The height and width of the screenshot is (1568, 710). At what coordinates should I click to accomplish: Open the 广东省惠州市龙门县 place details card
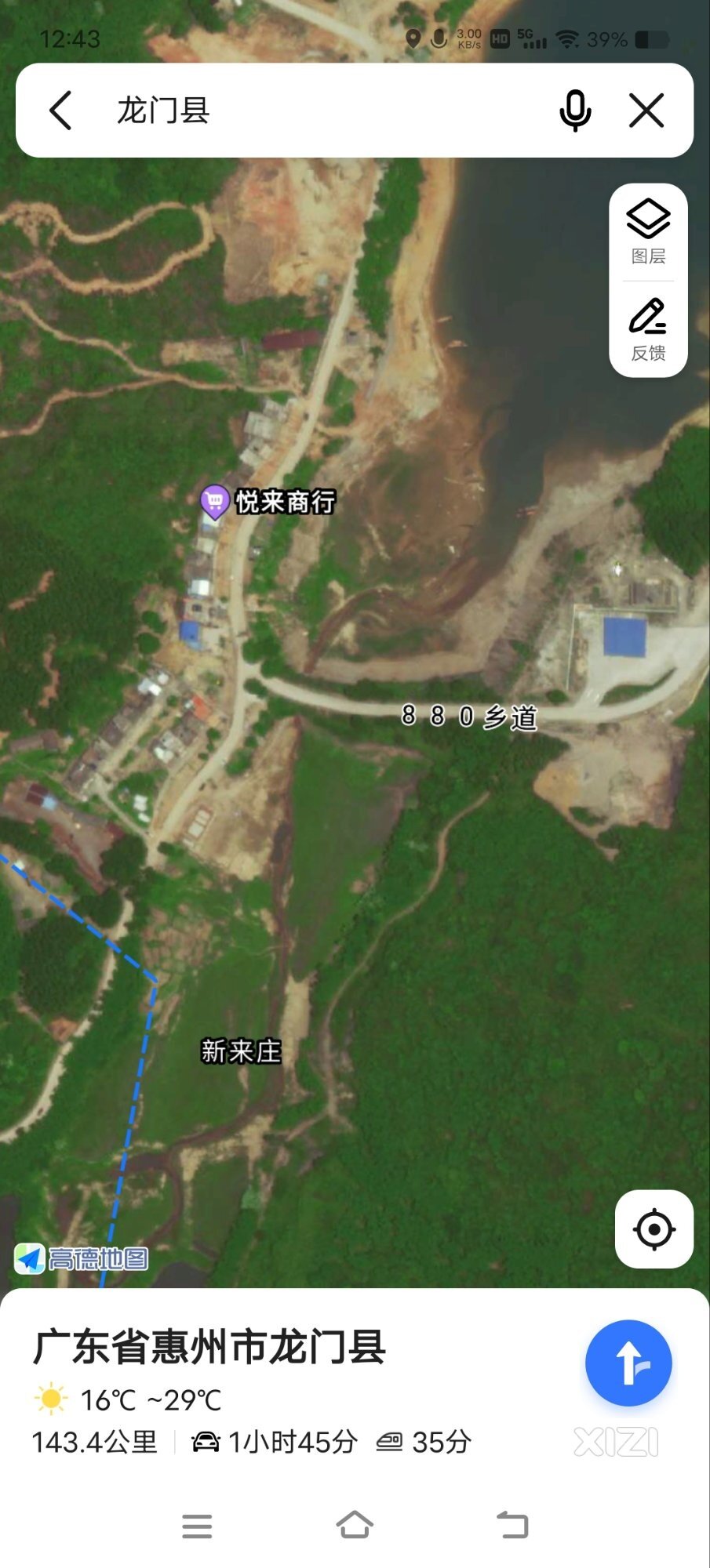coord(209,1348)
